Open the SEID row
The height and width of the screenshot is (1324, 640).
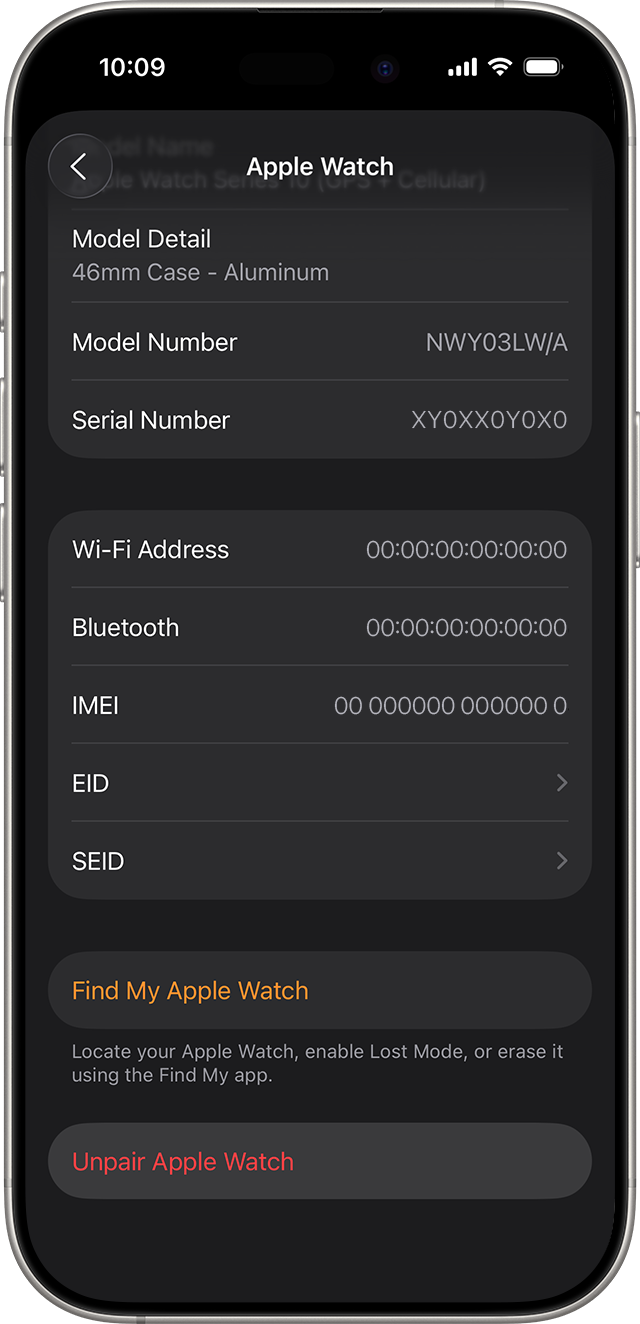[x=320, y=861]
